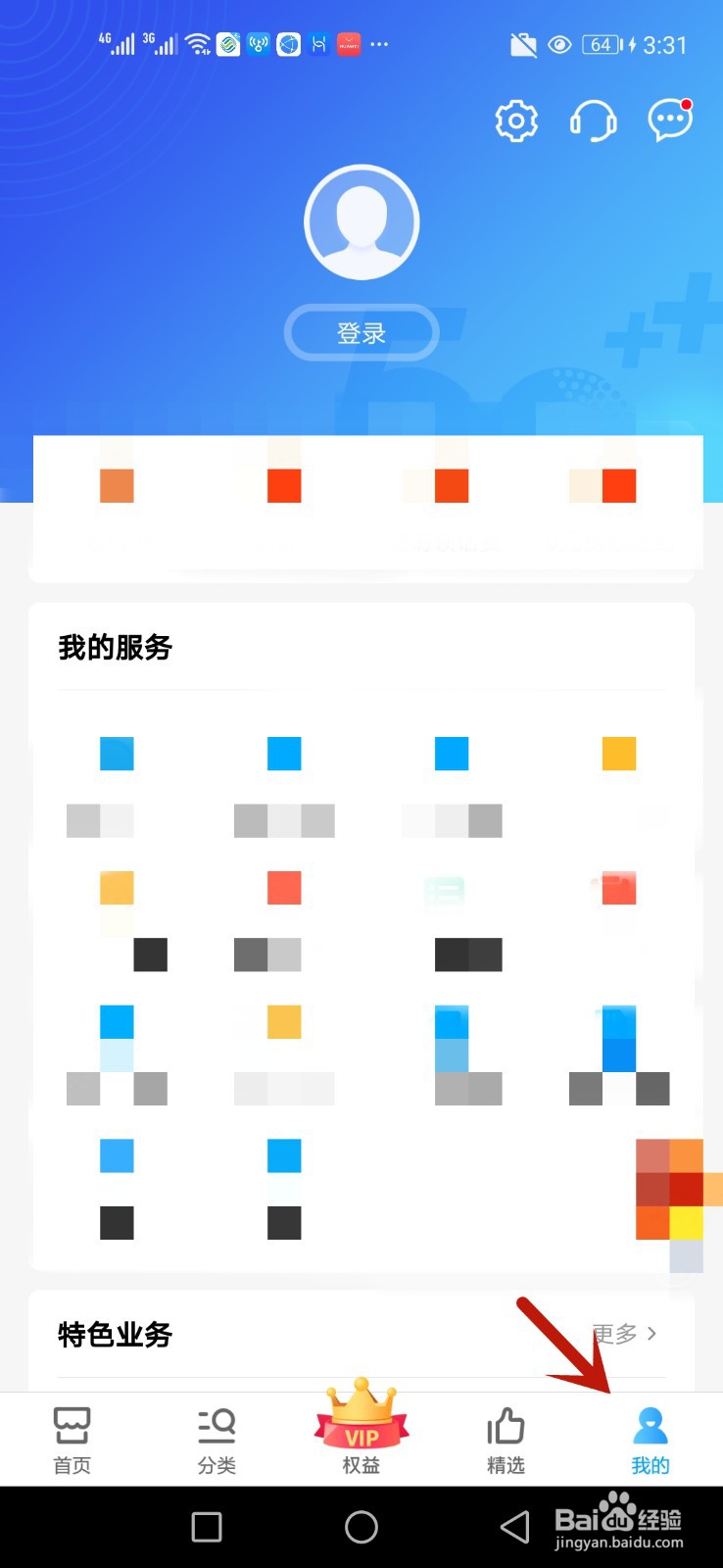
Task: Open 更多 to see more special services
Action: (x=624, y=1334)
